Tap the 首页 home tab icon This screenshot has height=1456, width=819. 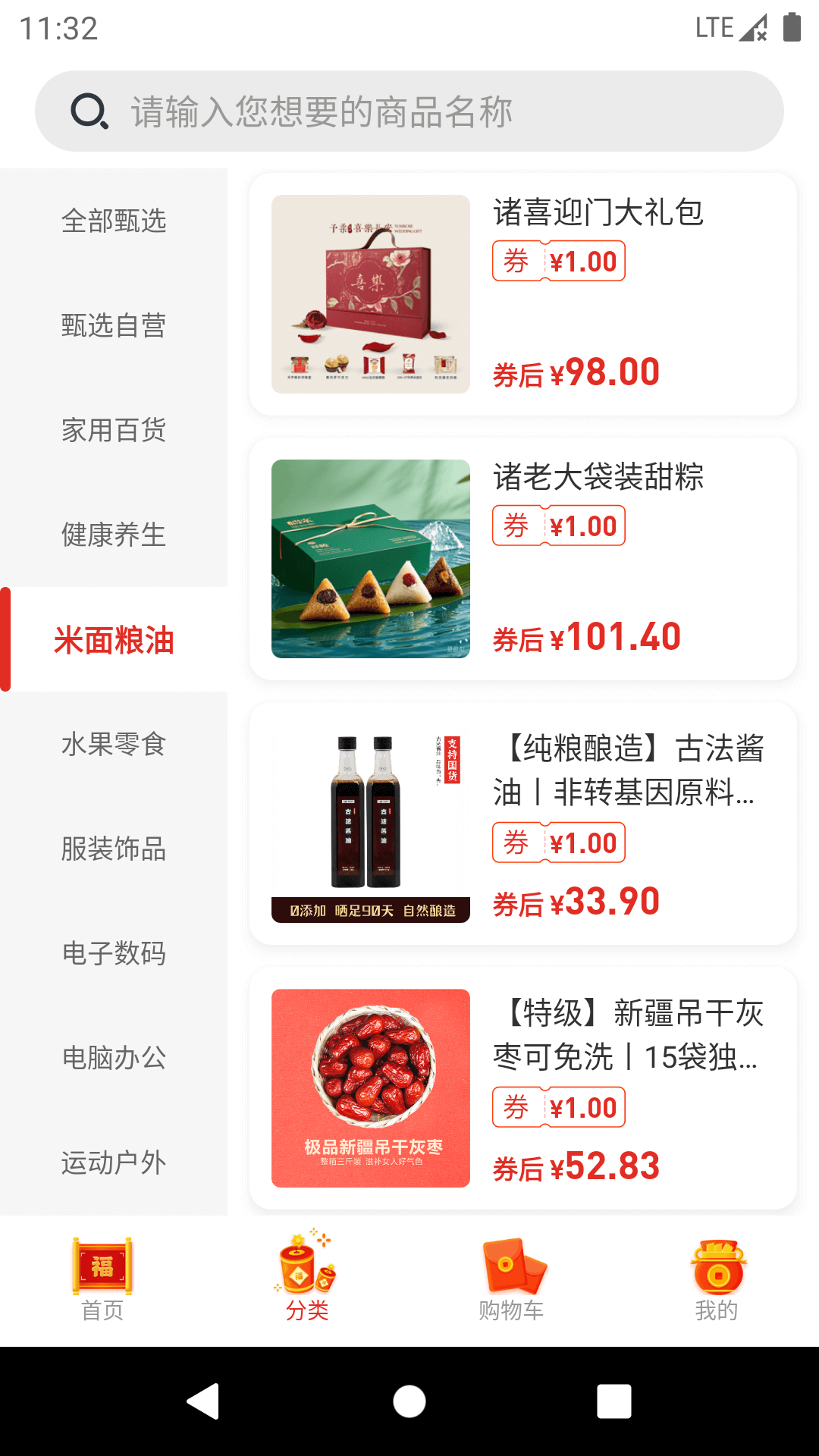tap(102, 1274)
